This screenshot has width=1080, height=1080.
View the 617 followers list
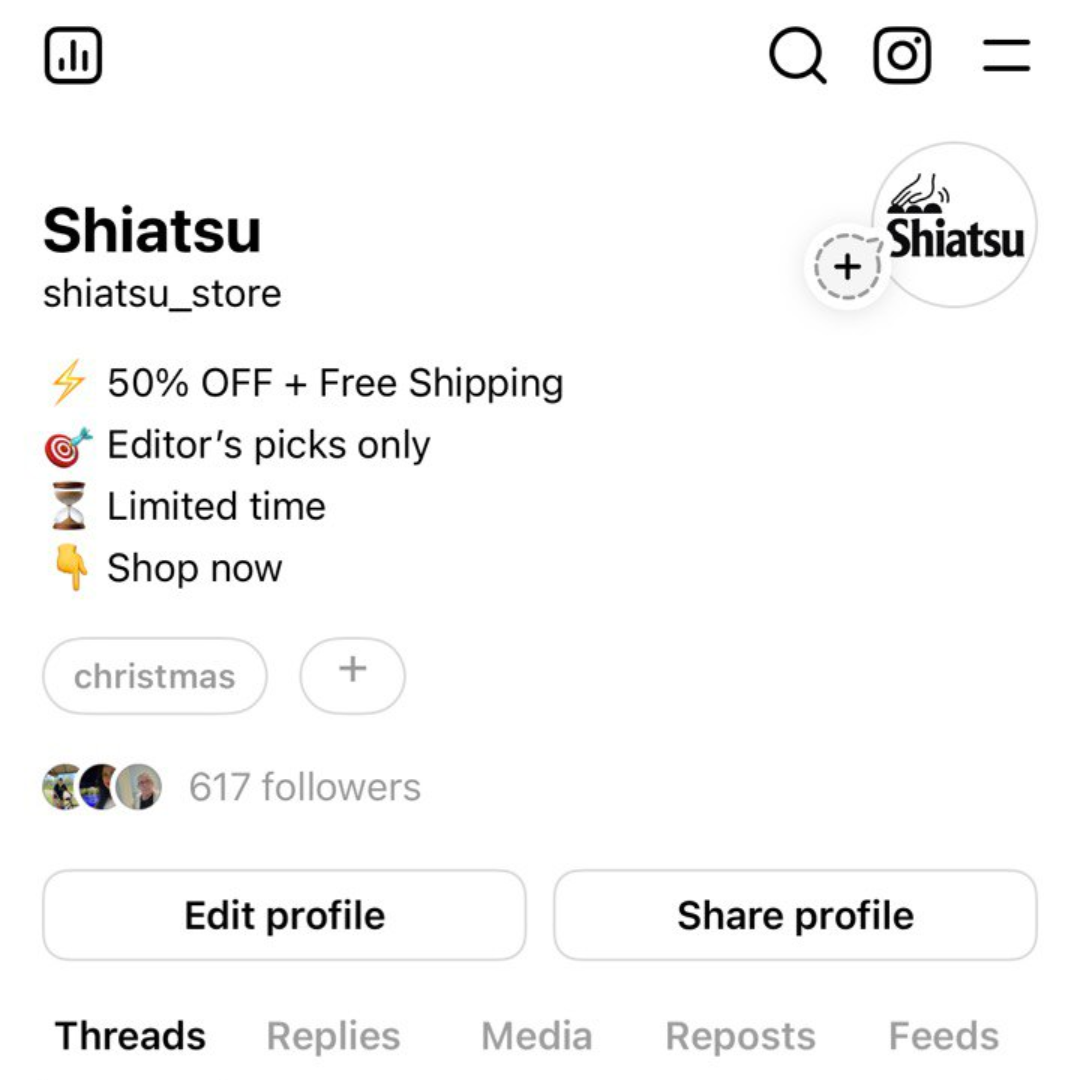pyautogui.click(x=304, y=787)
